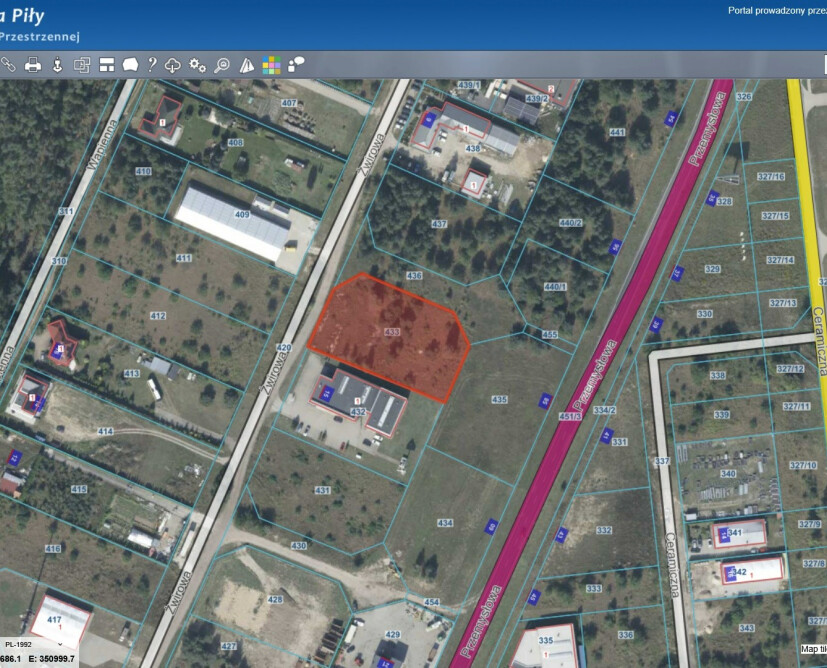Change the panel layout view
Viewport: 827px width, 668px height.
[x=106, y=65]
